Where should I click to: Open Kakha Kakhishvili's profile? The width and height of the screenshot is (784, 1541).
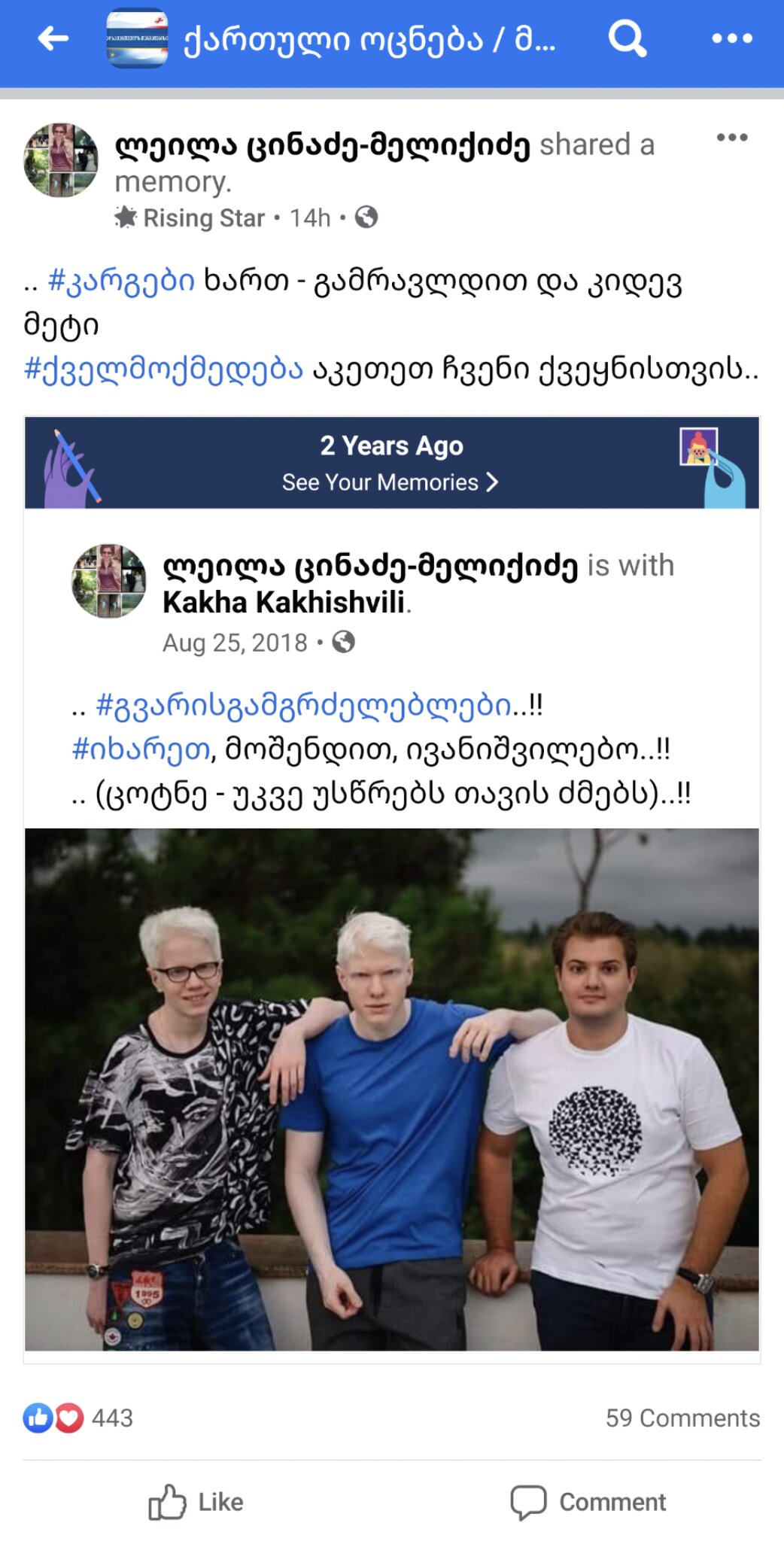click(284, 603)
